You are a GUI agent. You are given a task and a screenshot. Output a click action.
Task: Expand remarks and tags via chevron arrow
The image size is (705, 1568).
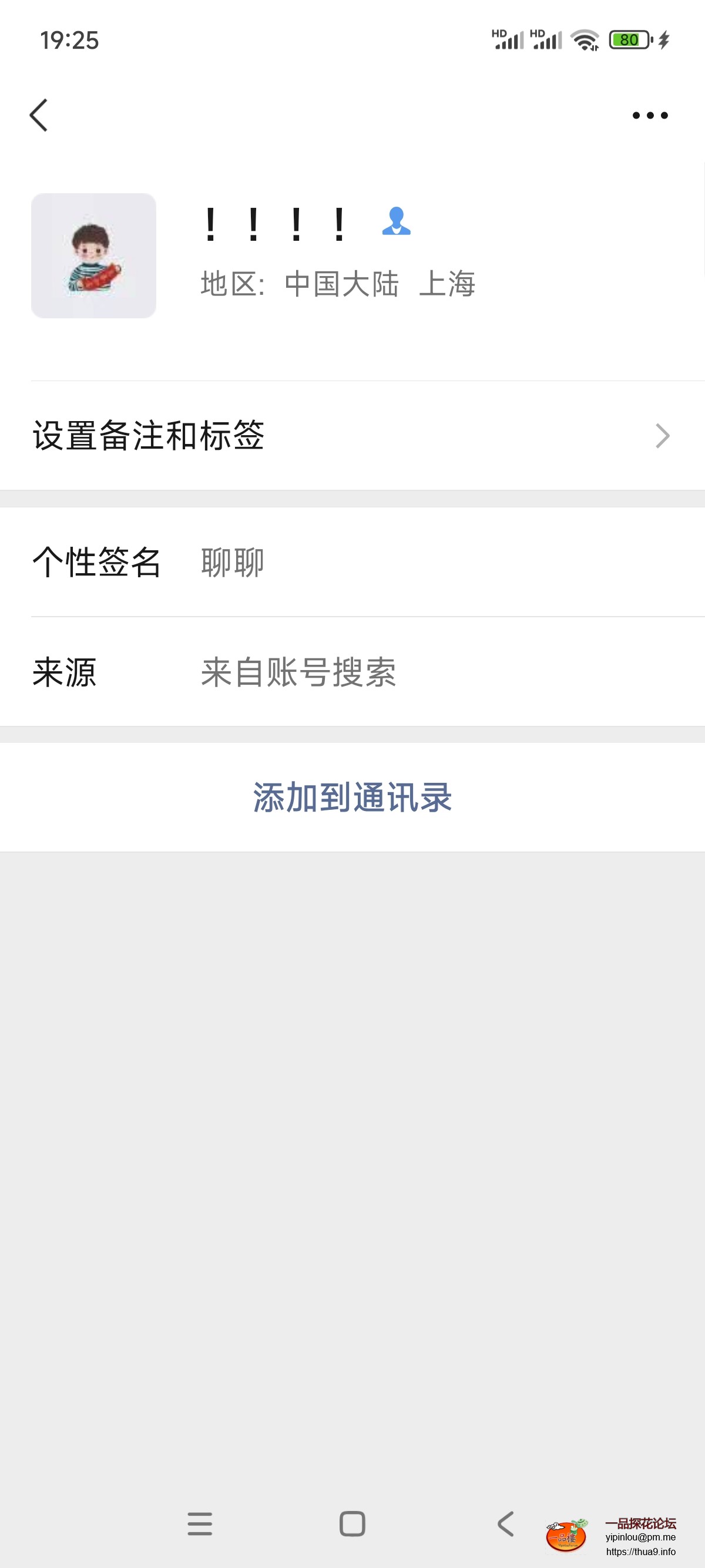663,436
